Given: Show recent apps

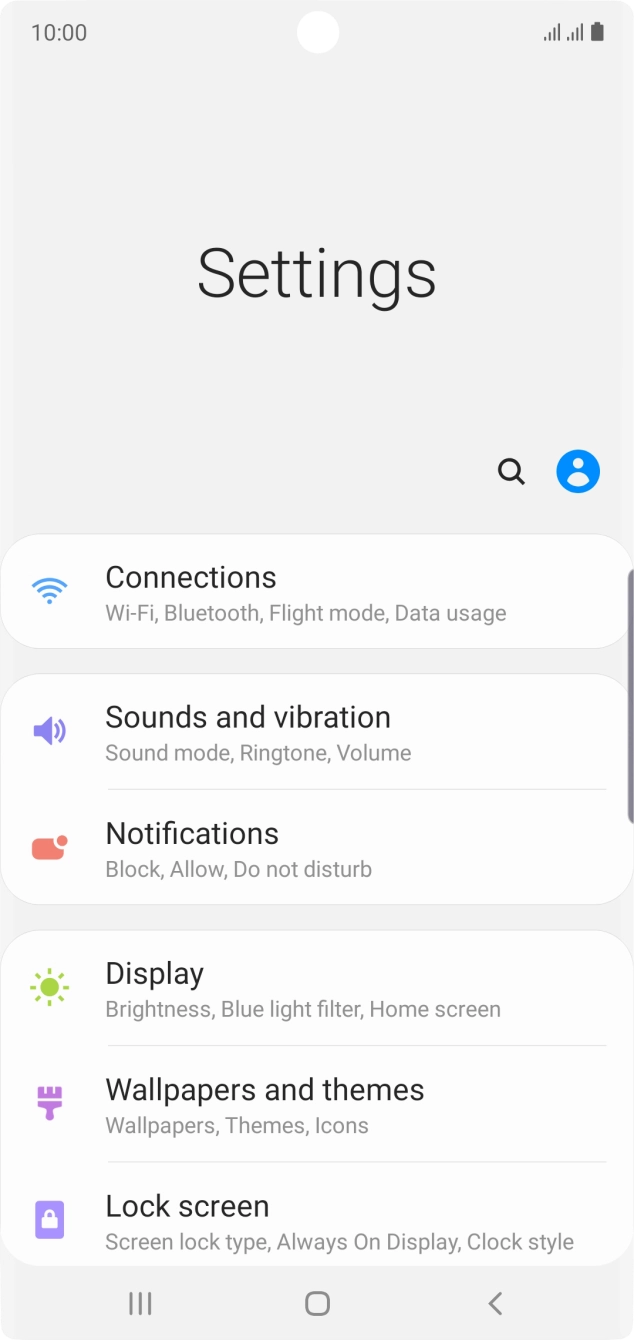Looking at the screenshot, I should click(x=140, y=1303).
